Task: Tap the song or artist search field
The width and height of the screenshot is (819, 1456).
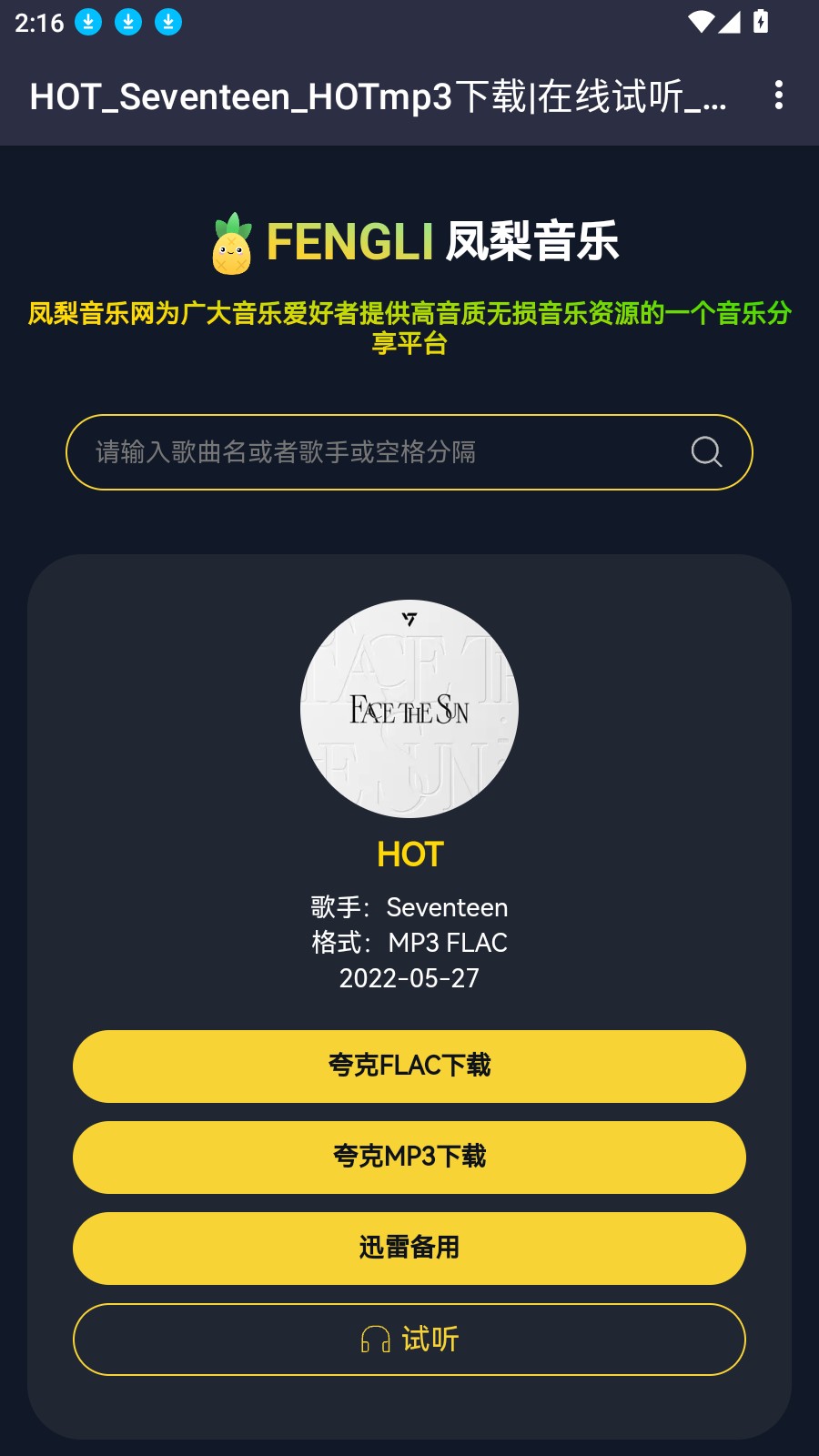Action: point(382,452)
